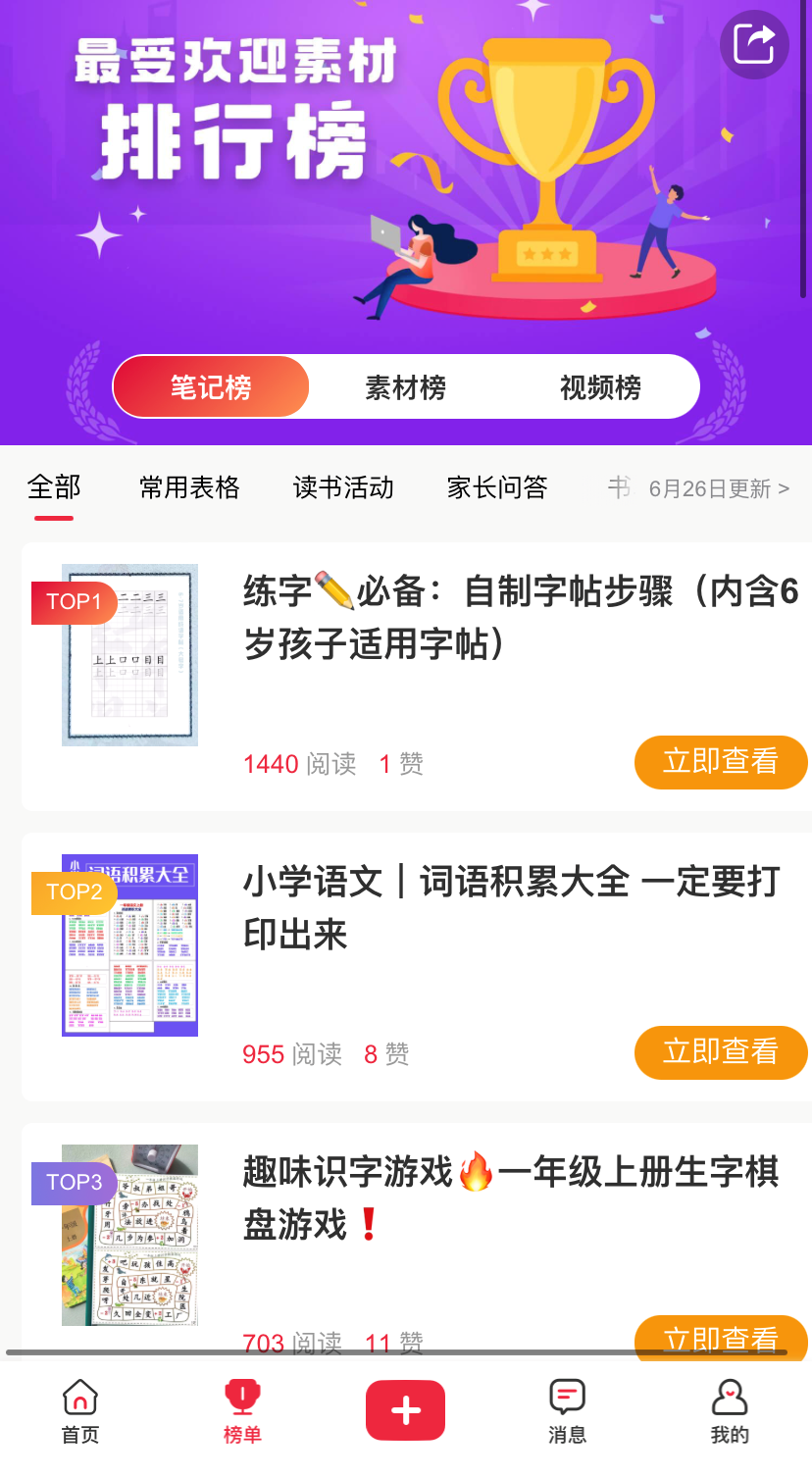Open the 6月26日更新 link
812x1477 pixels.
pos(719,488)
